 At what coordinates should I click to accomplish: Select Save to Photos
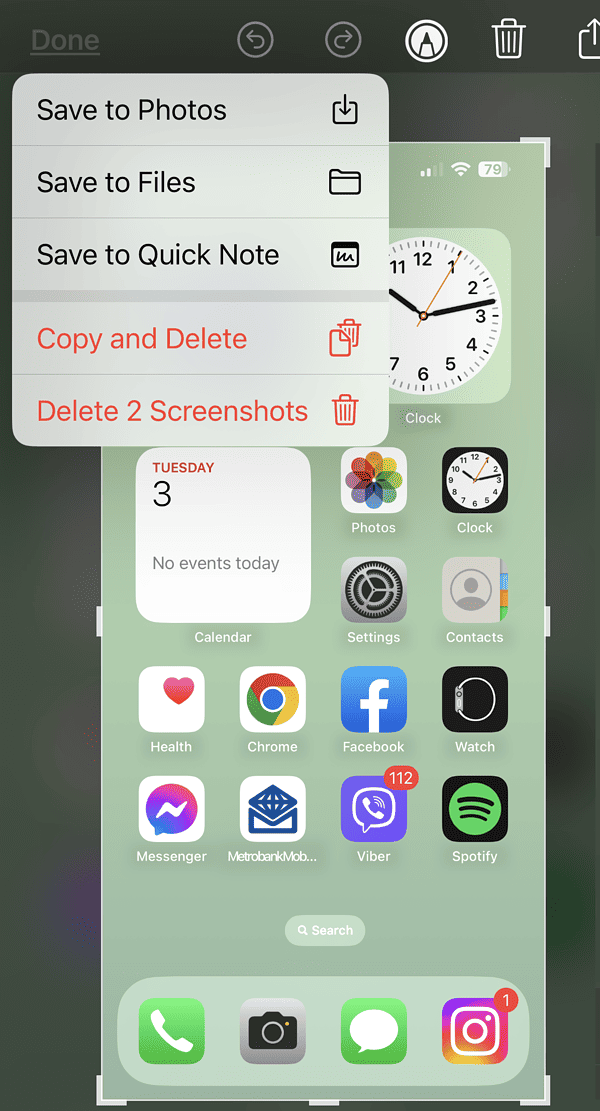200,110
